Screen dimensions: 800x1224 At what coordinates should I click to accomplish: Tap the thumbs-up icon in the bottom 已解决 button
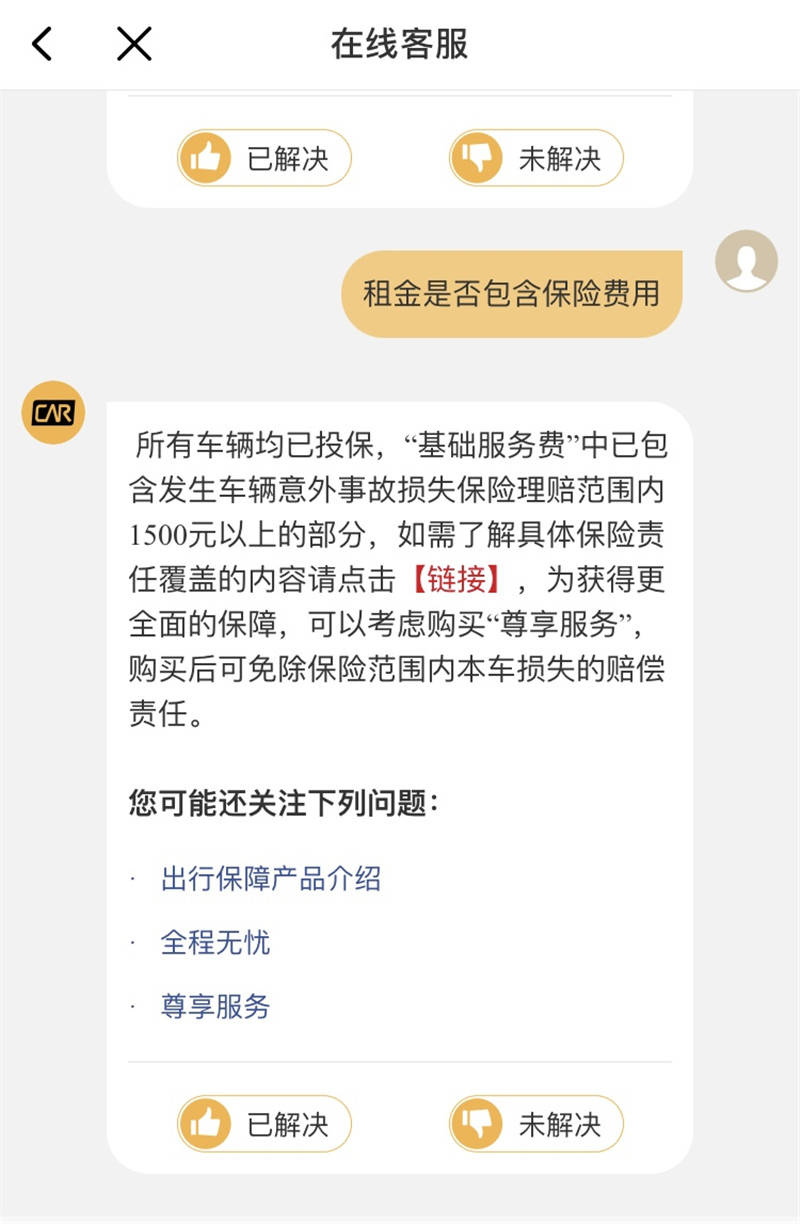(207, 1124)
